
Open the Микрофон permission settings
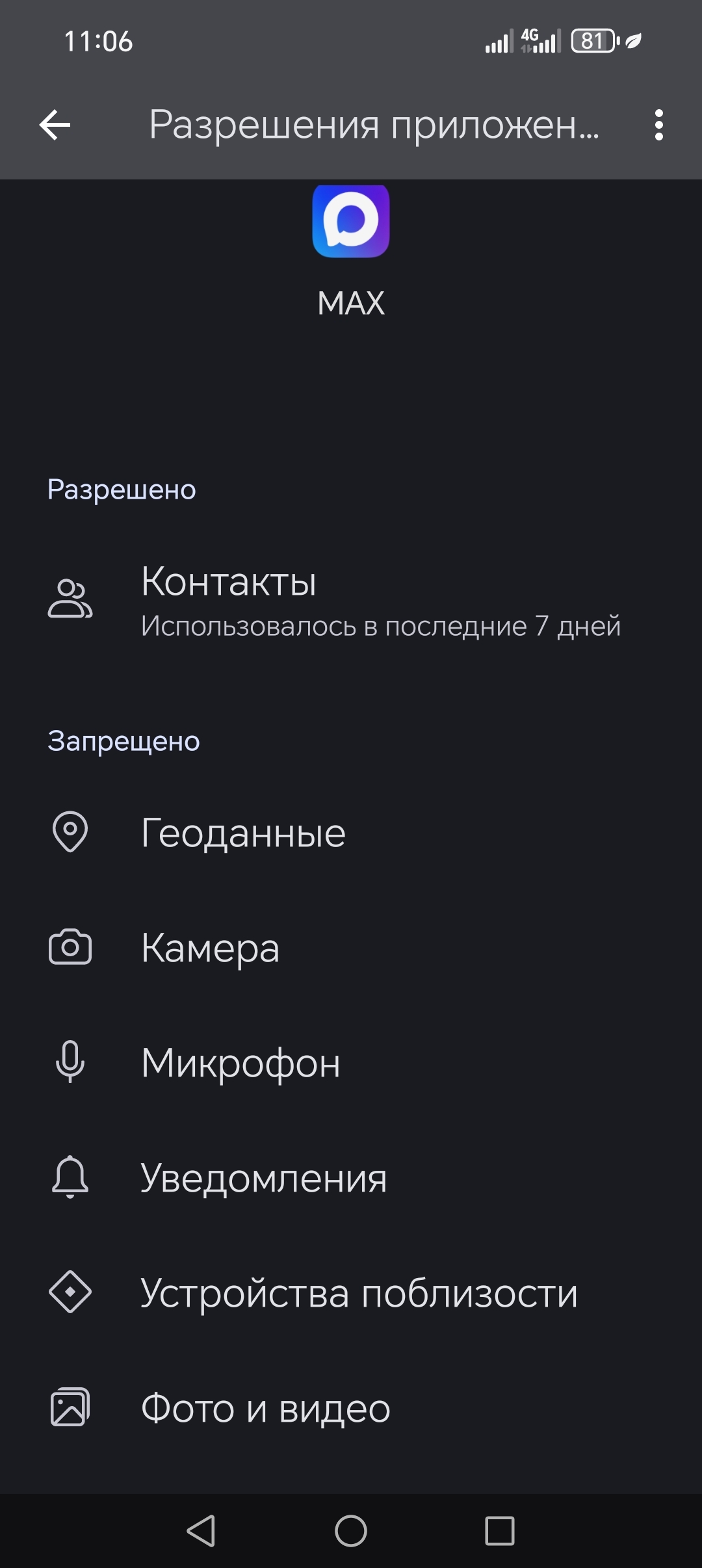tap(351, 1063)
